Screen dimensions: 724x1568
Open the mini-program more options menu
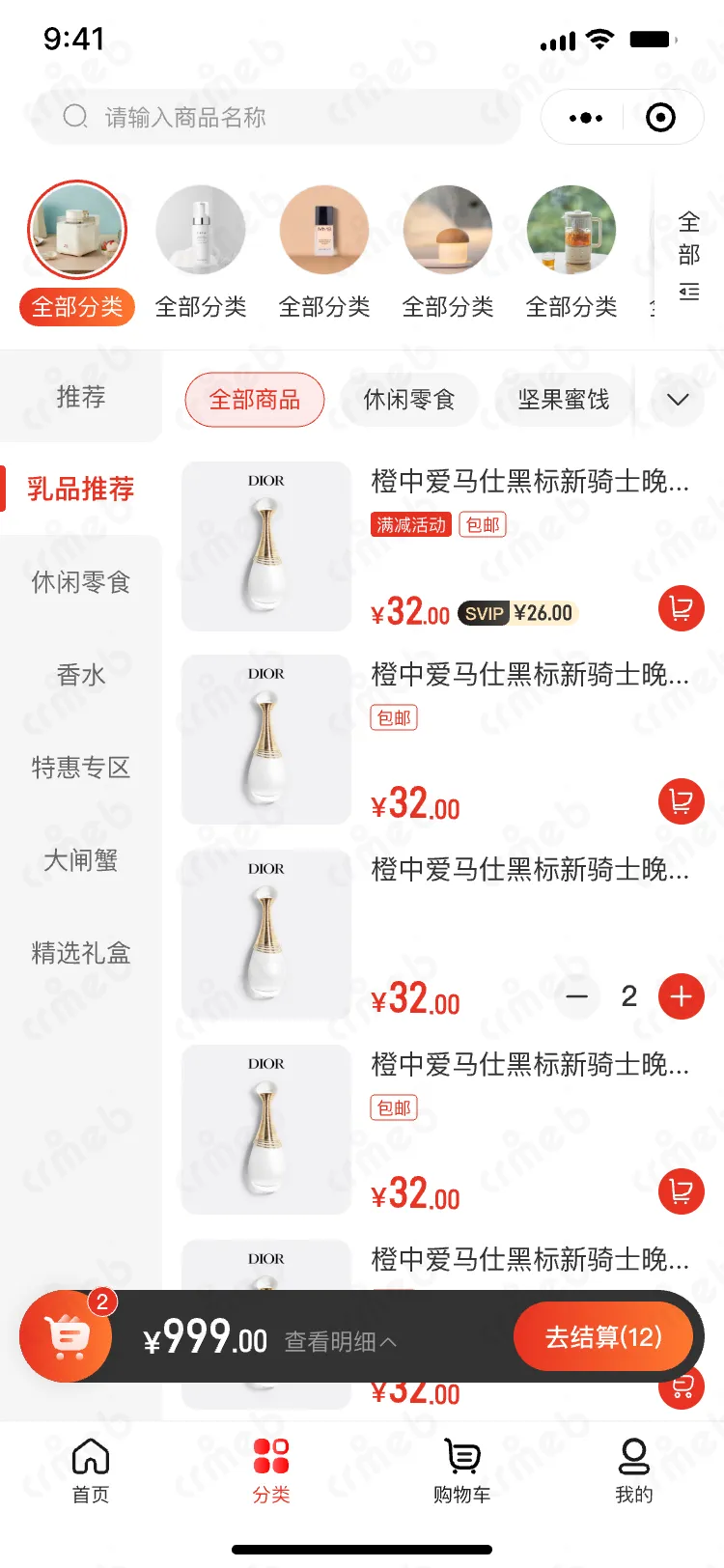click(586, 118)
